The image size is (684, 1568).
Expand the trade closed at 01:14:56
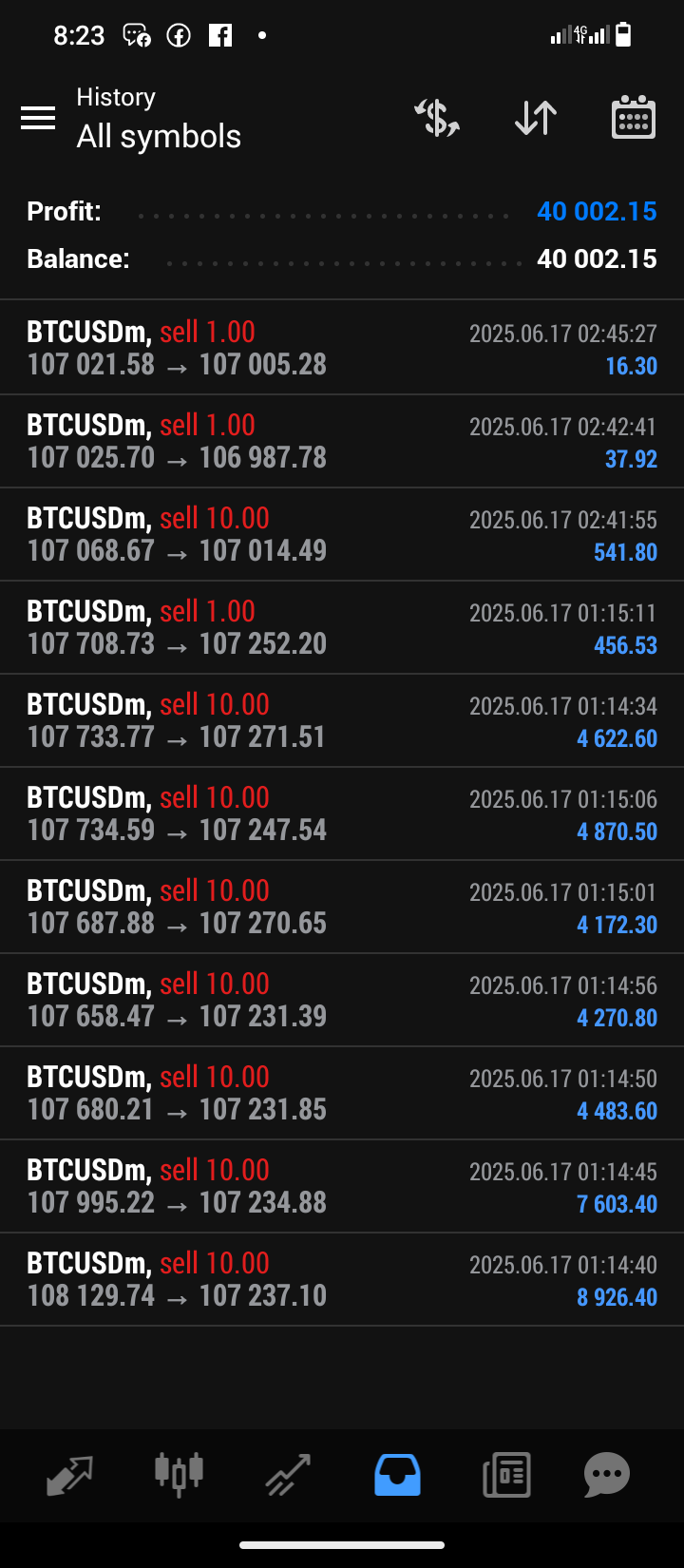coord(342,1000)
